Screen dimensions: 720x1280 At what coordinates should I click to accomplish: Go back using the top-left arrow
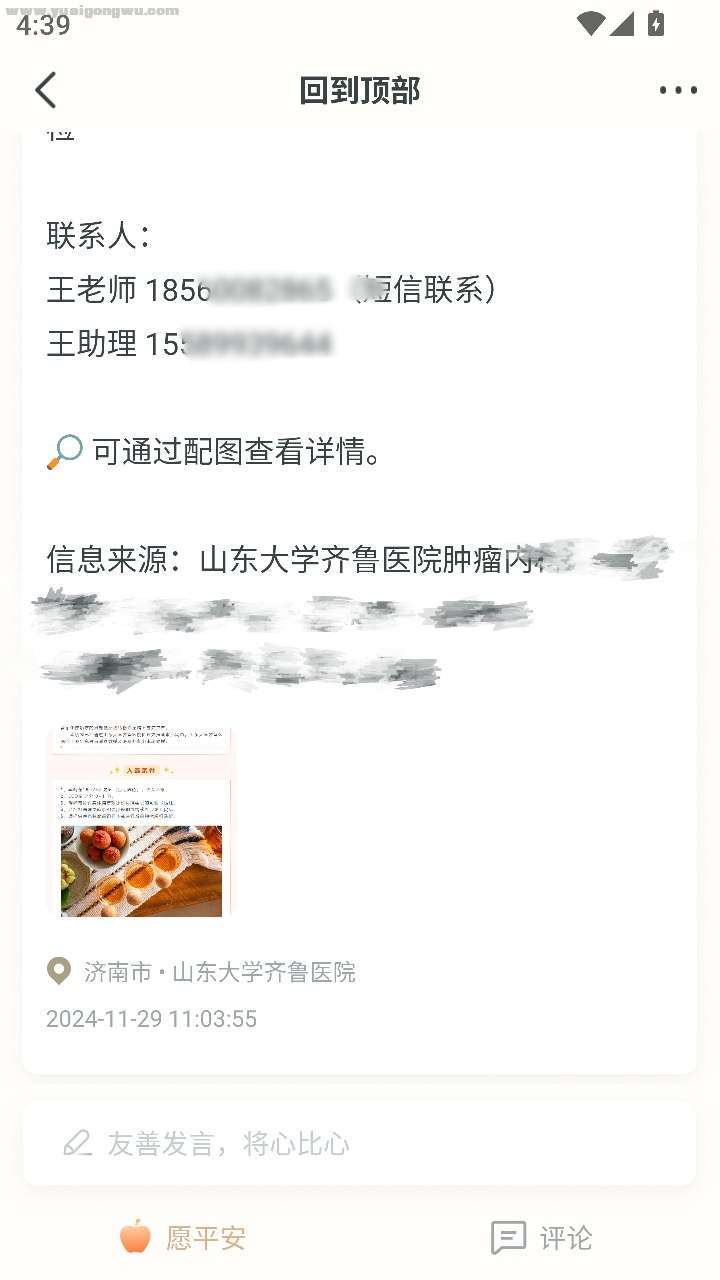(x=45, y=90)
